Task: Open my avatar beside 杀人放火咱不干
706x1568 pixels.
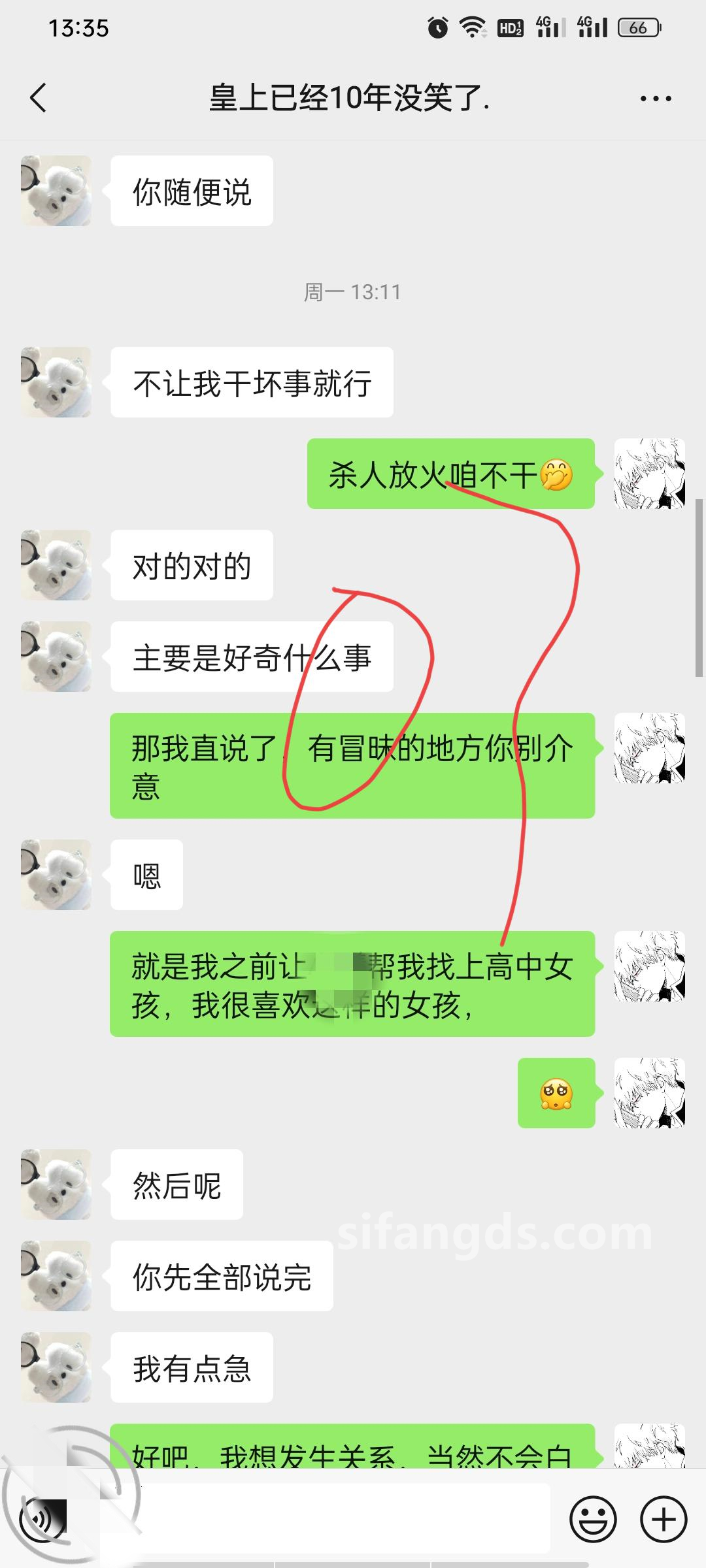Action: pos(649,474)
